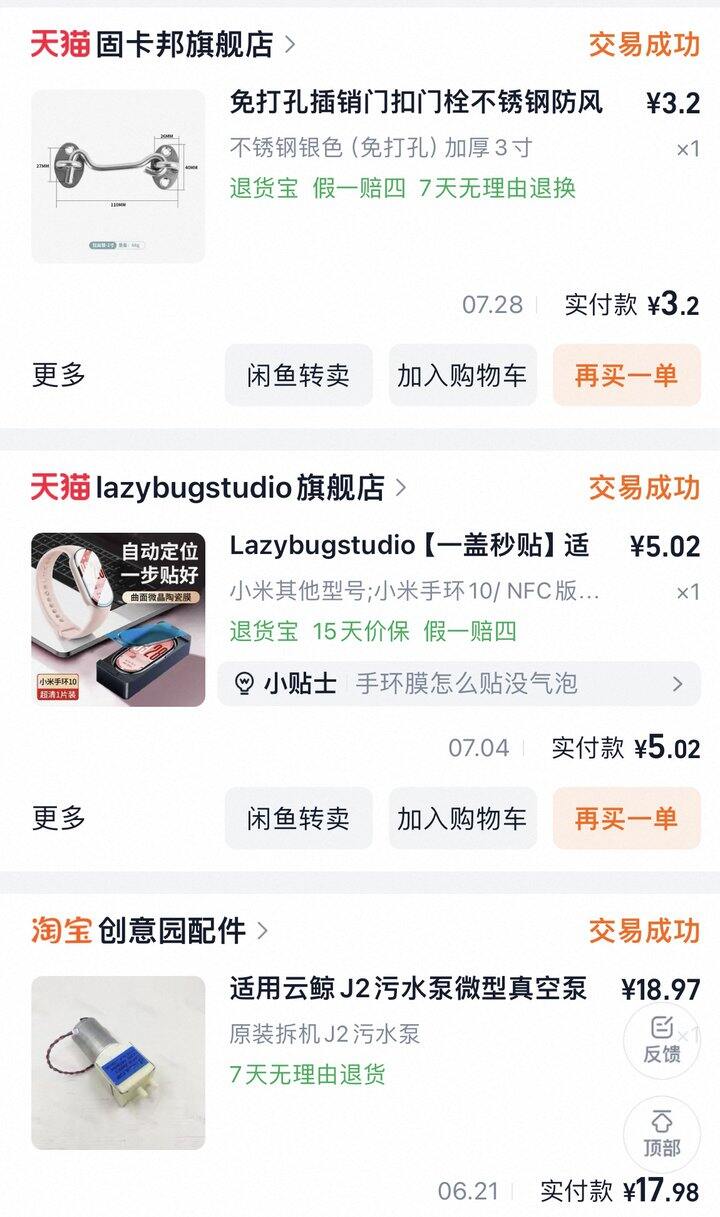
Task: Tap 更多 under the Lazybugstudio order
Action: (59, 818)
